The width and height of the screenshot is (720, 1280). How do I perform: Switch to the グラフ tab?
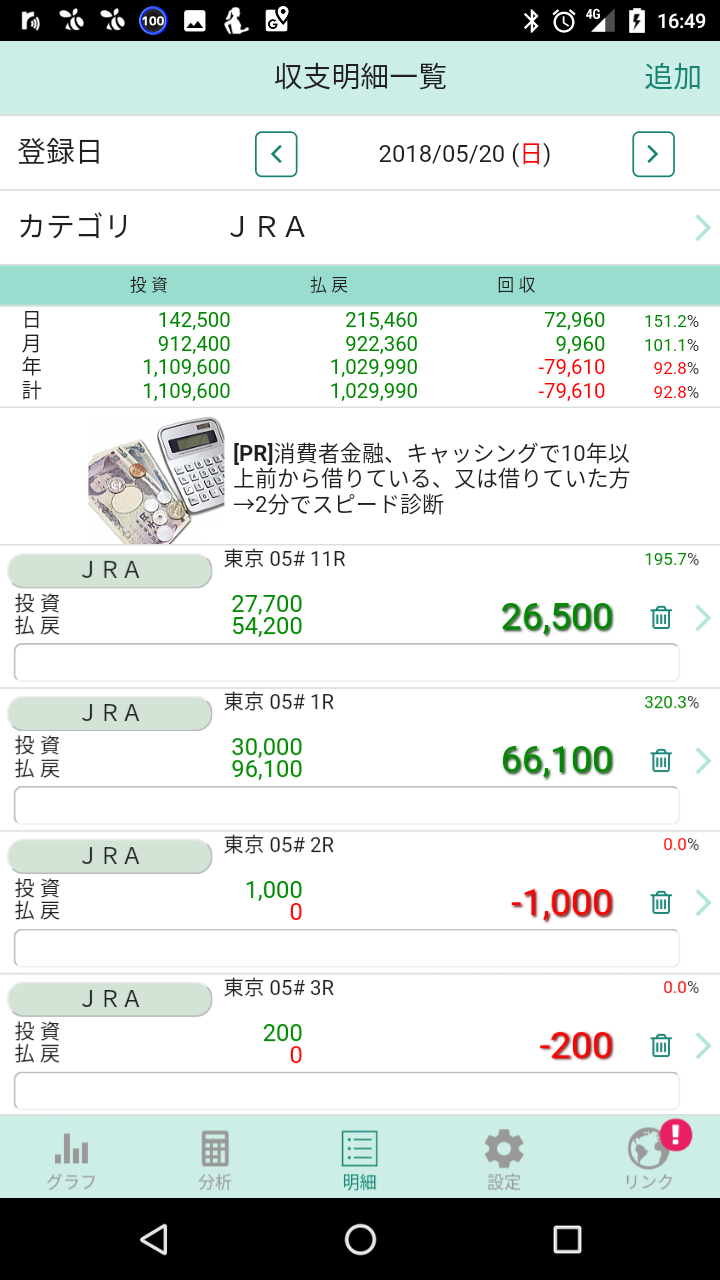click(71, 1159)
